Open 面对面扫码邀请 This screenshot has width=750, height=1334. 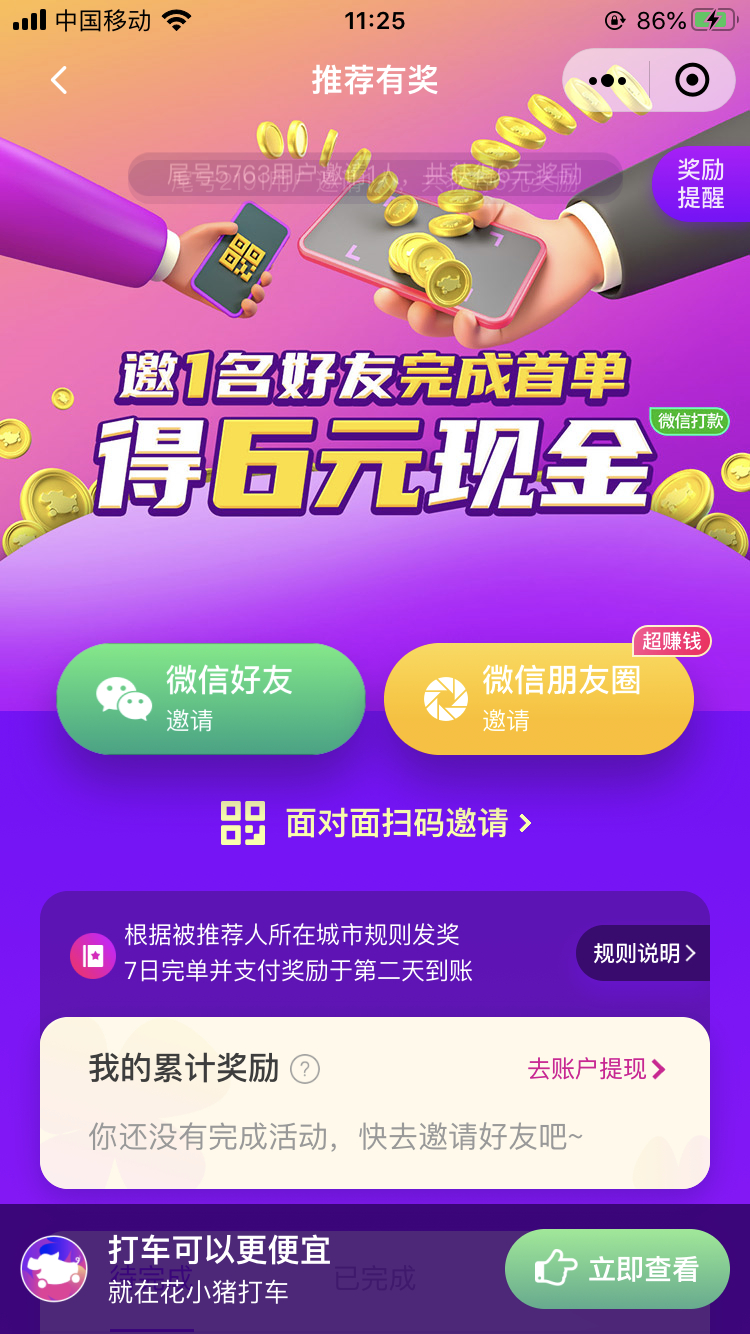pos(376,823)
